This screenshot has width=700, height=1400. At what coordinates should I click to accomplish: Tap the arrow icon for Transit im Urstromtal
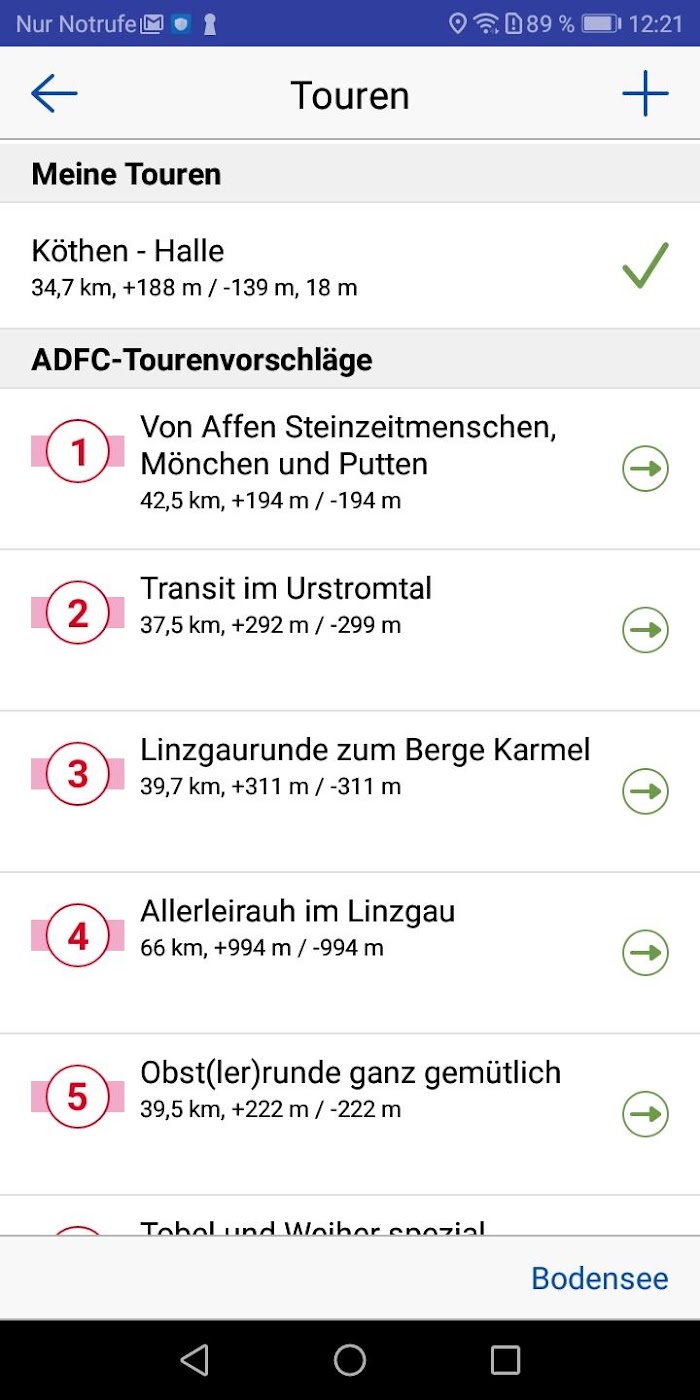pyautogui.click(x=645, y=630)
